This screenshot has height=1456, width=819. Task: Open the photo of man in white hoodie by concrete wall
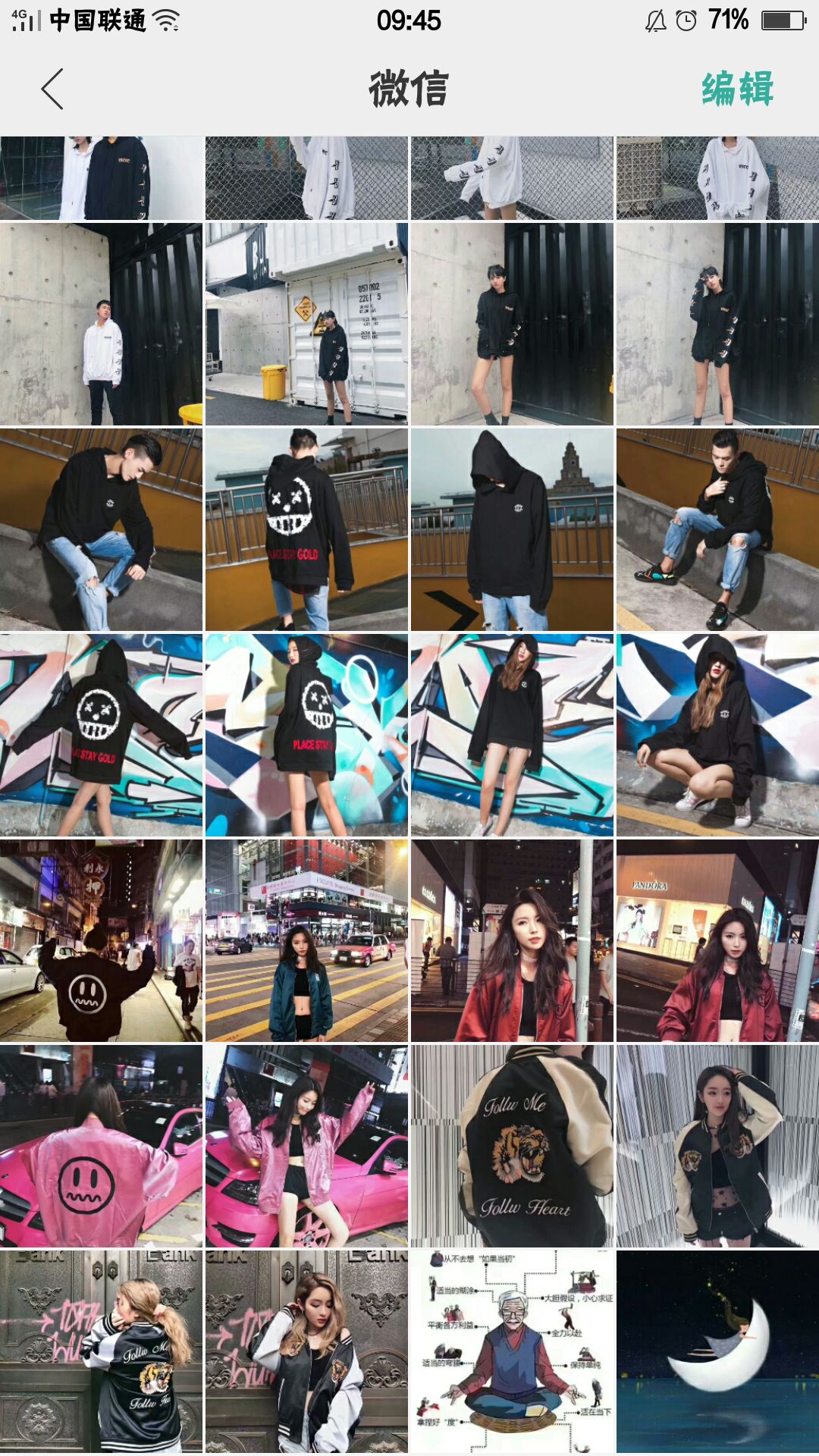(102, 324)
